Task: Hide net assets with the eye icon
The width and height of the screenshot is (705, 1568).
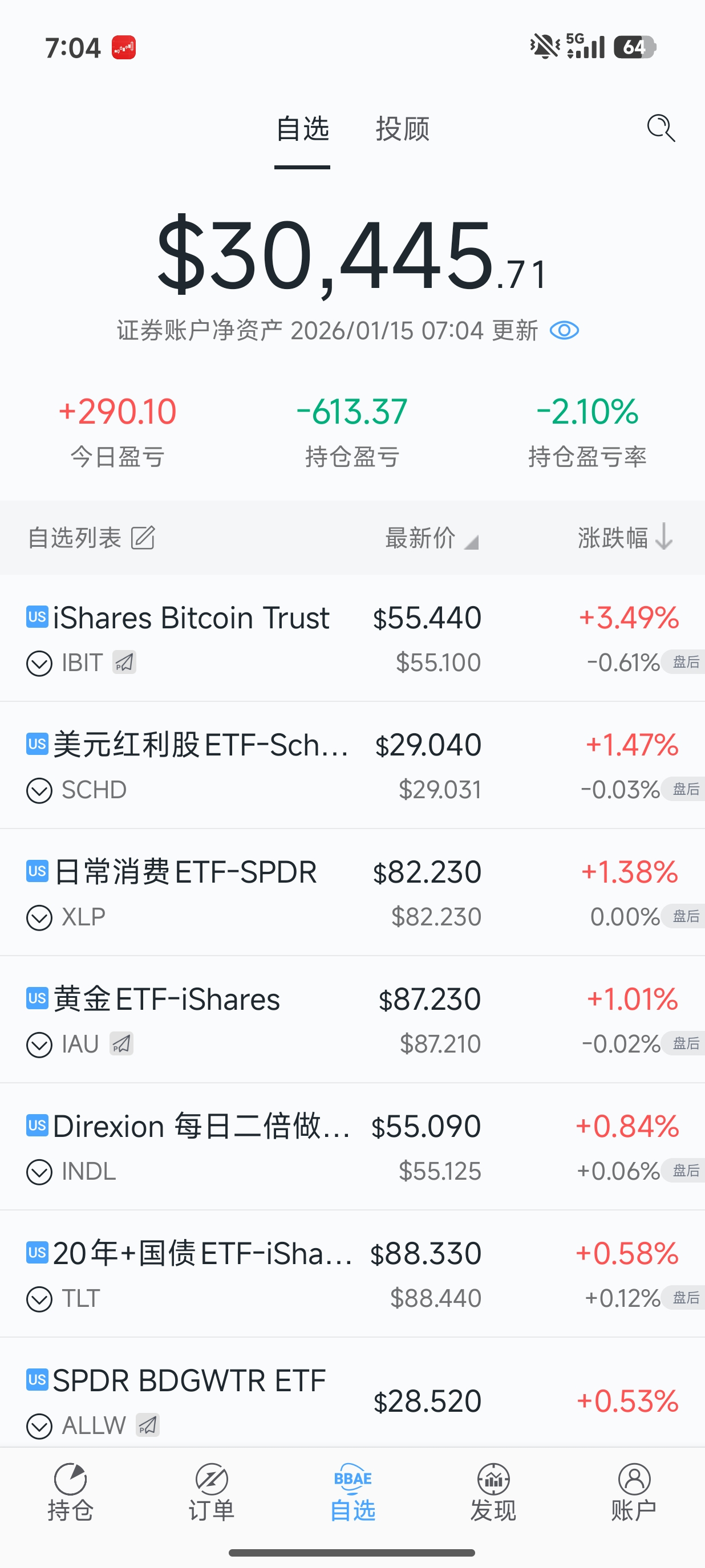Action: [564, 331]
